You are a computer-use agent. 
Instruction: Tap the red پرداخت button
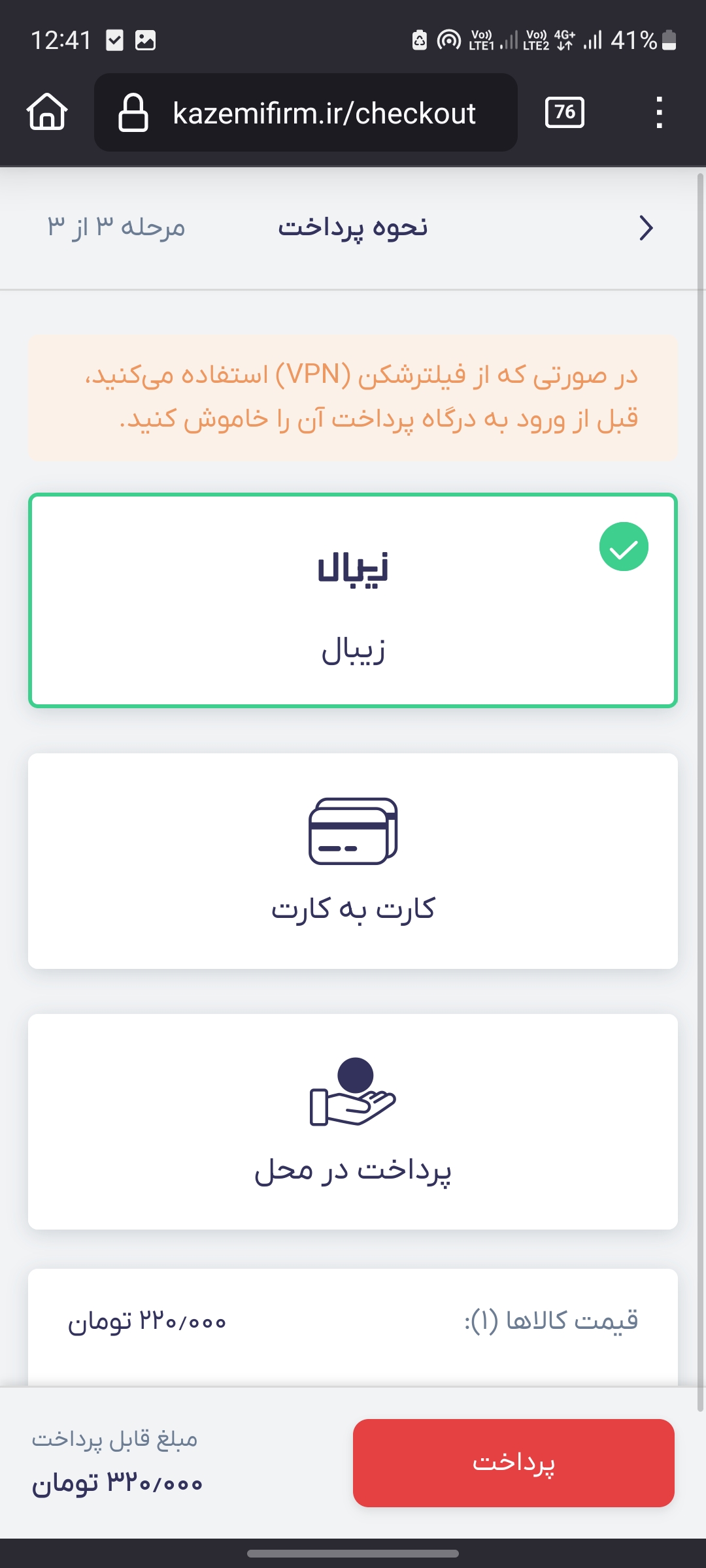pyautogui.click(x=514, y=1463)
